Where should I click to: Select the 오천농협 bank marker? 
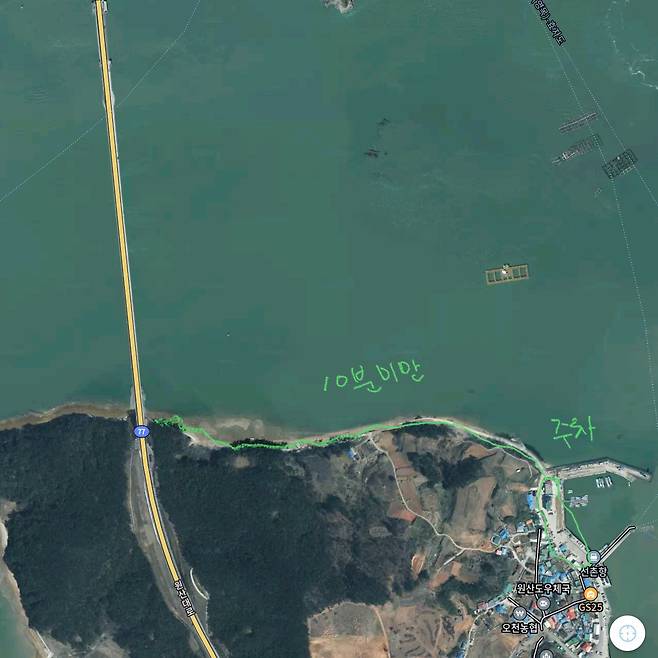(x=519, y=613)
